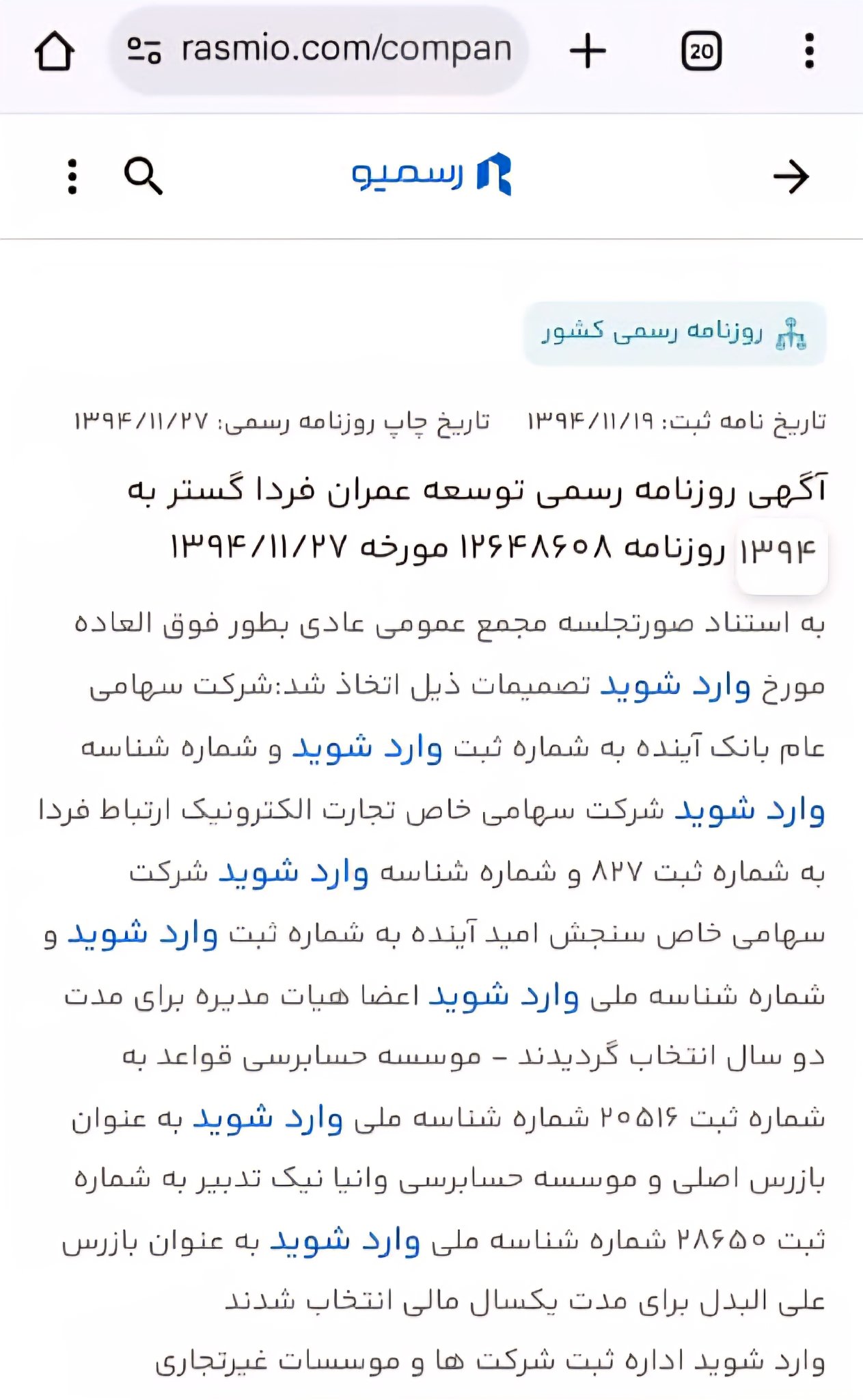863x1400 pixels.
Task: Search the Rasmio site with the magnifier
Action: click(143, 177)
